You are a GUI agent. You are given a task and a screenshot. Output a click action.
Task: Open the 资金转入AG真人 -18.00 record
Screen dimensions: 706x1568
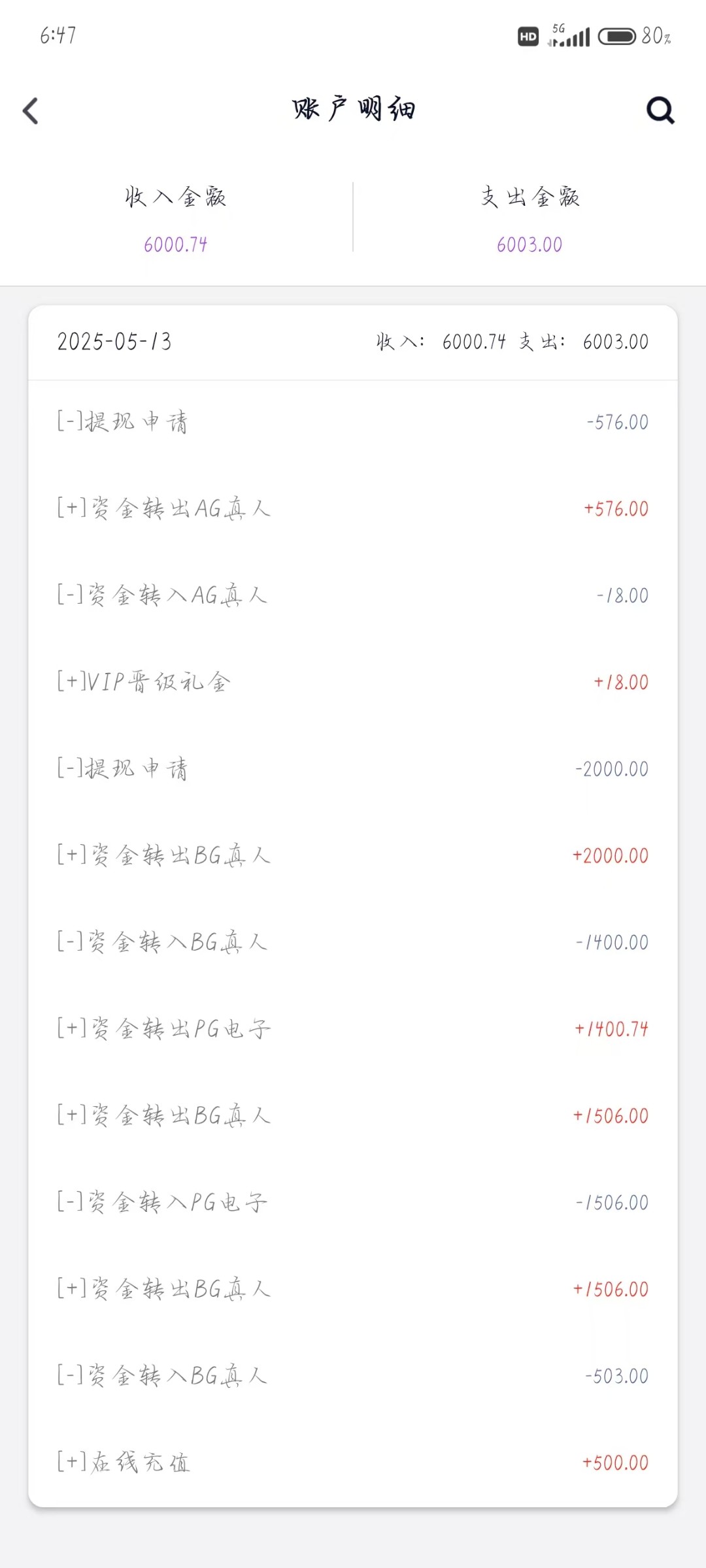click(x=353, y=595)
